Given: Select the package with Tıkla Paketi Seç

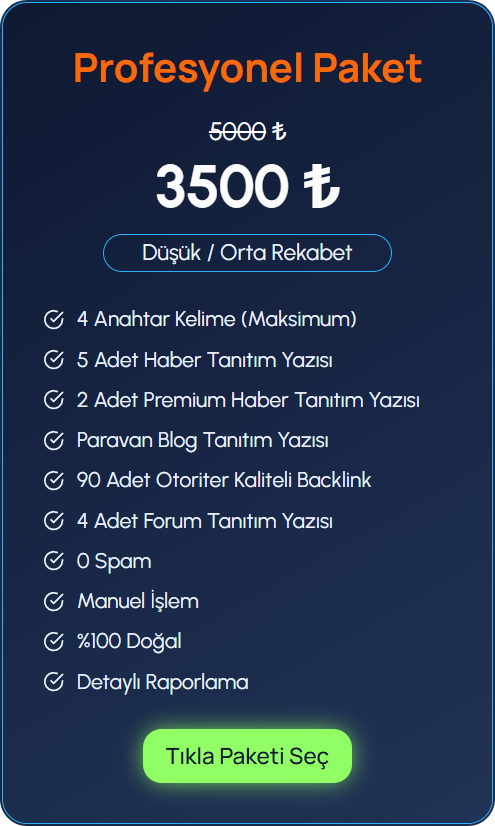Looking at the screenshot, I should click(248, 756).
